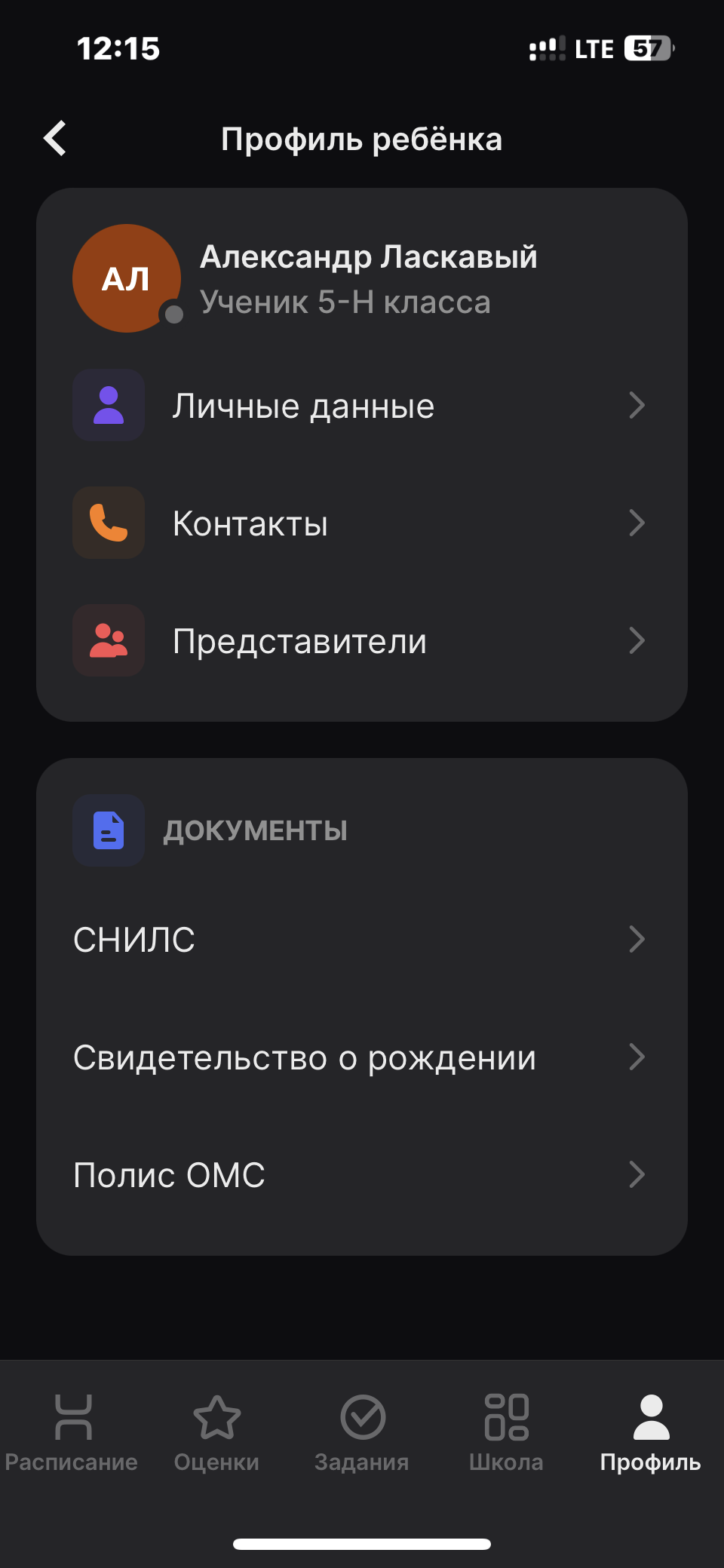Open the СНИЛС document
The height and width of the screenshot is (1568, 724).
pyautogui.click(x=360, y=940)
